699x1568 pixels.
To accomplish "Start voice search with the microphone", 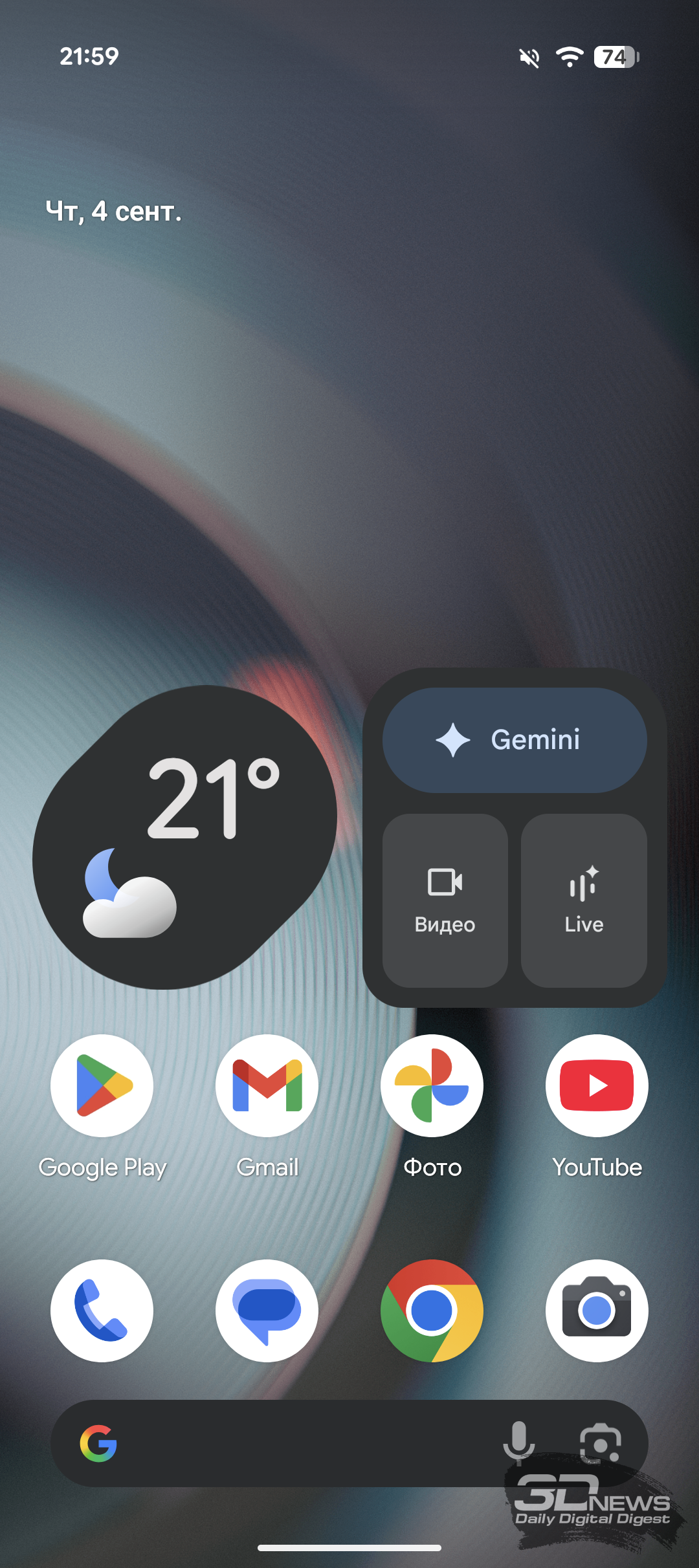I will click(519, 1443).
